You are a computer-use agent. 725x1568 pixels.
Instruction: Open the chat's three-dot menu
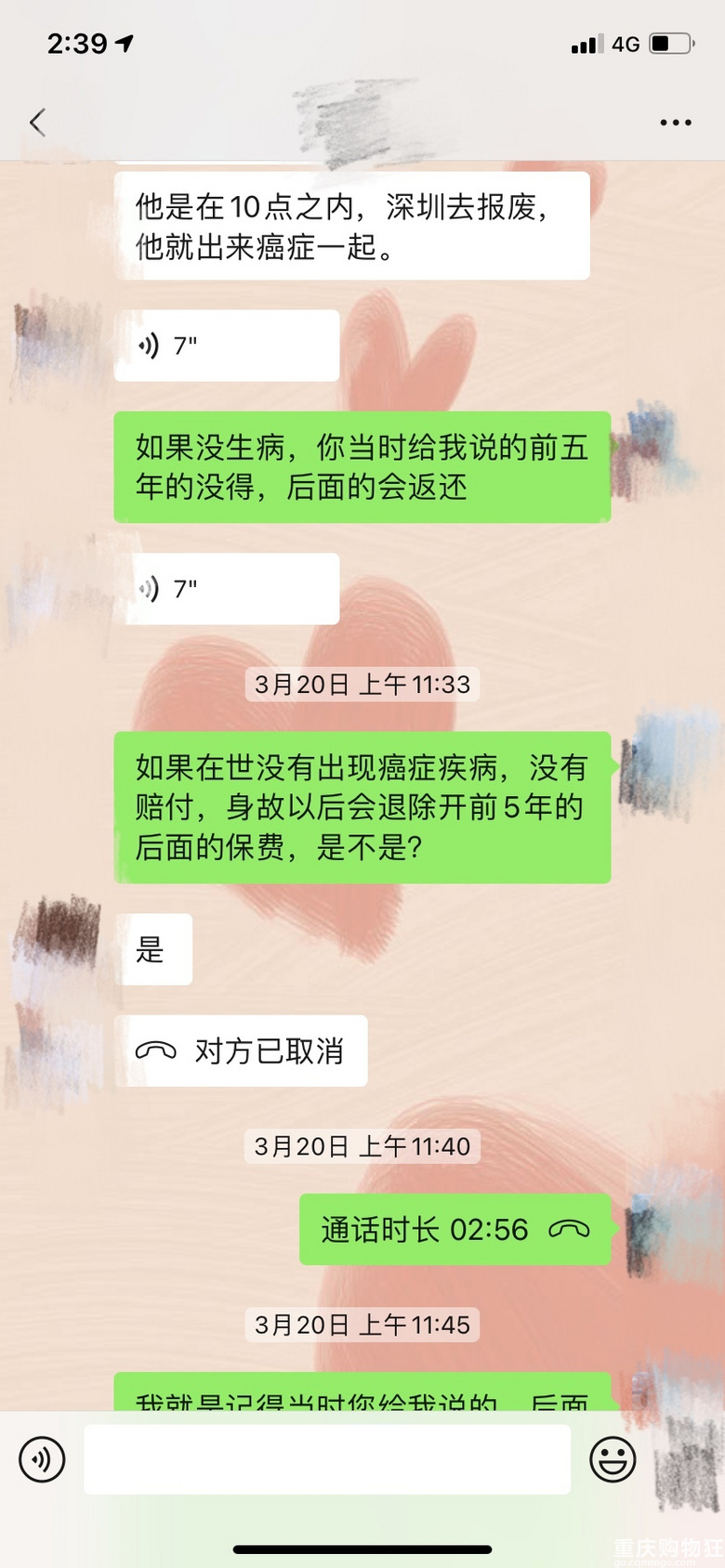[675, 123]
